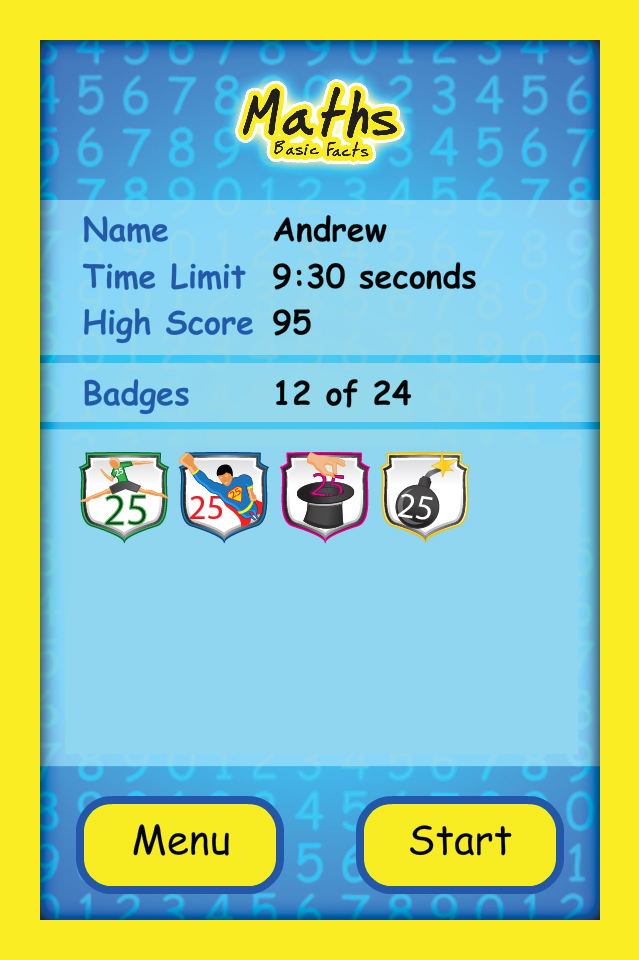Start the maths quiz

point(460,843)
